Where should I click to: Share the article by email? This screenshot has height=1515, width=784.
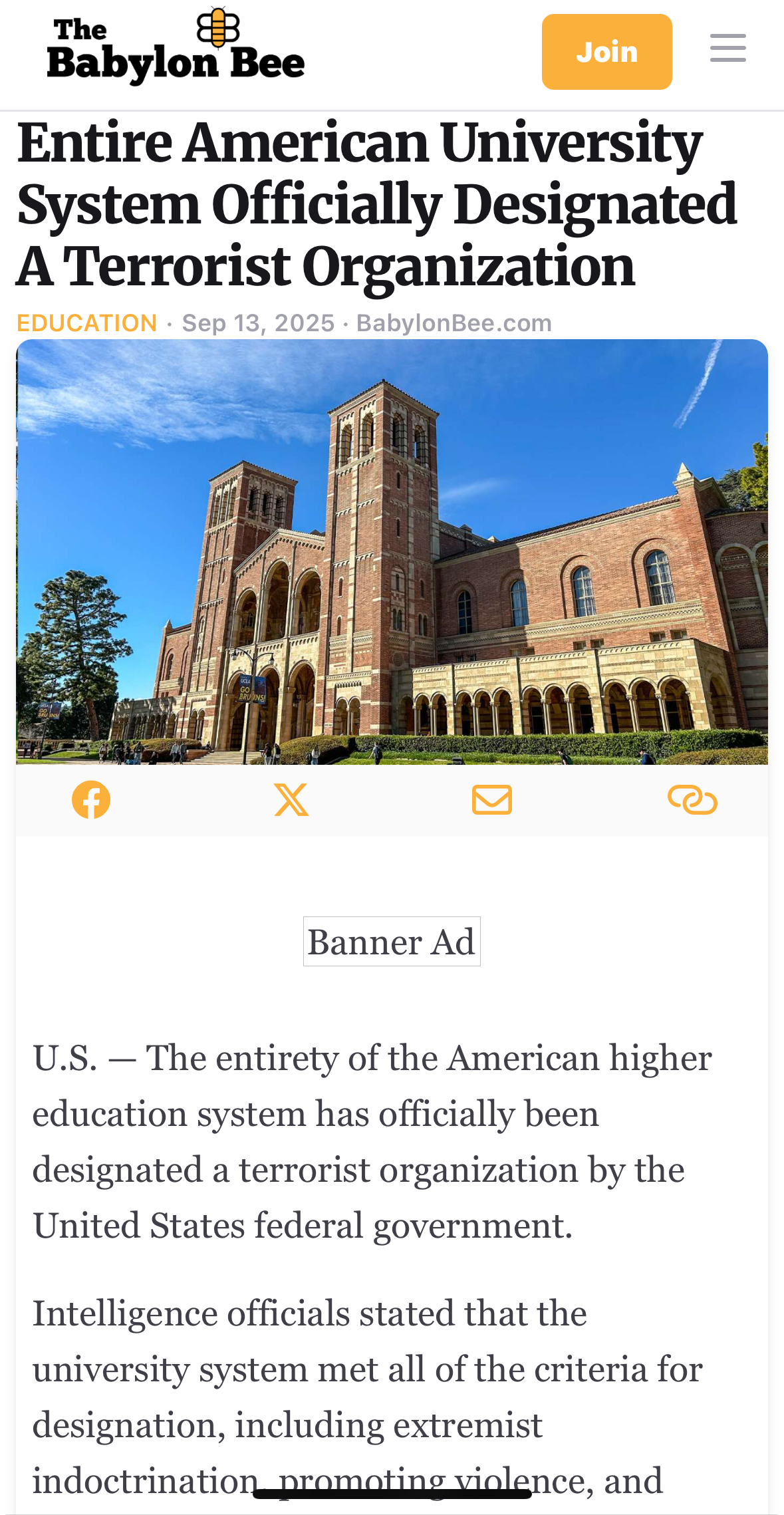tap(492, 799)
